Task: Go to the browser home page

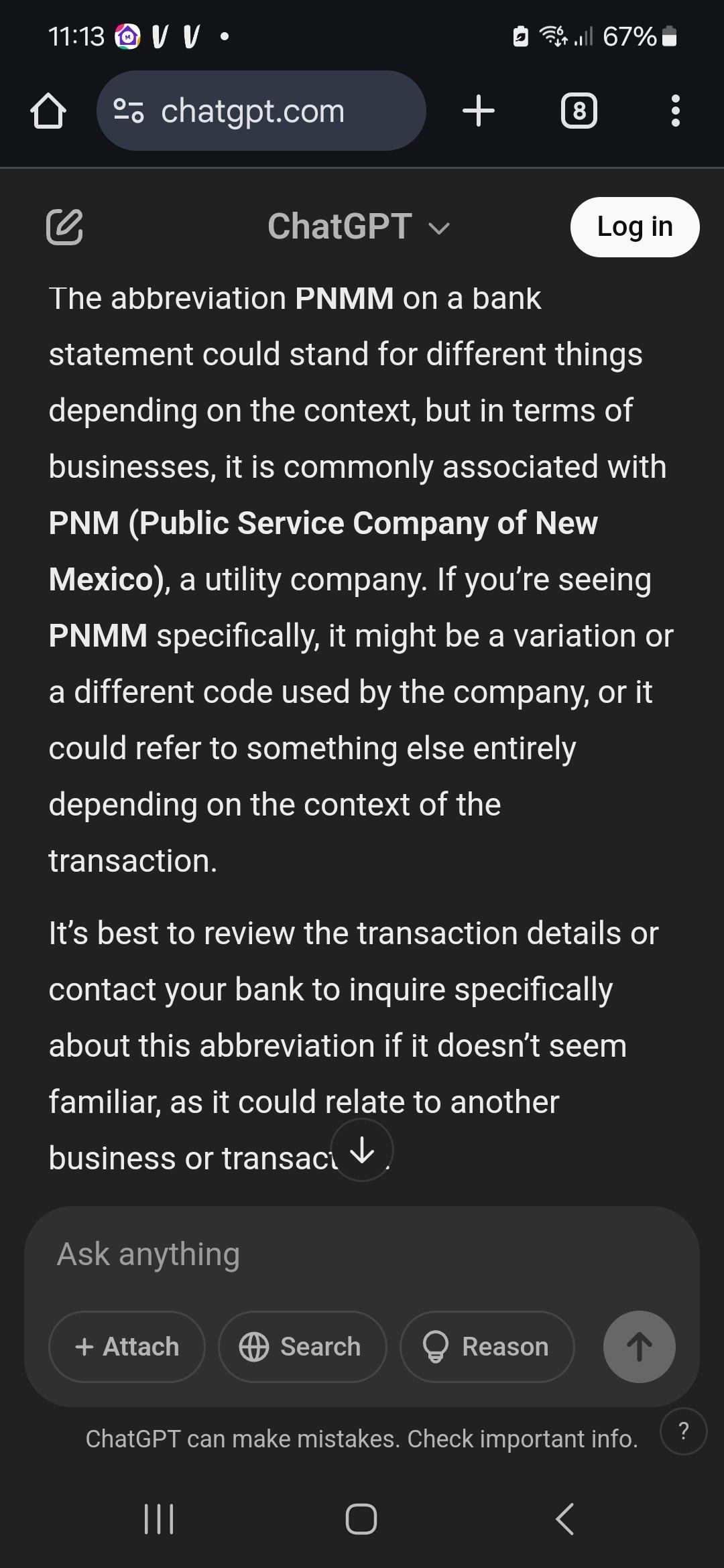Action: [48, 111]
